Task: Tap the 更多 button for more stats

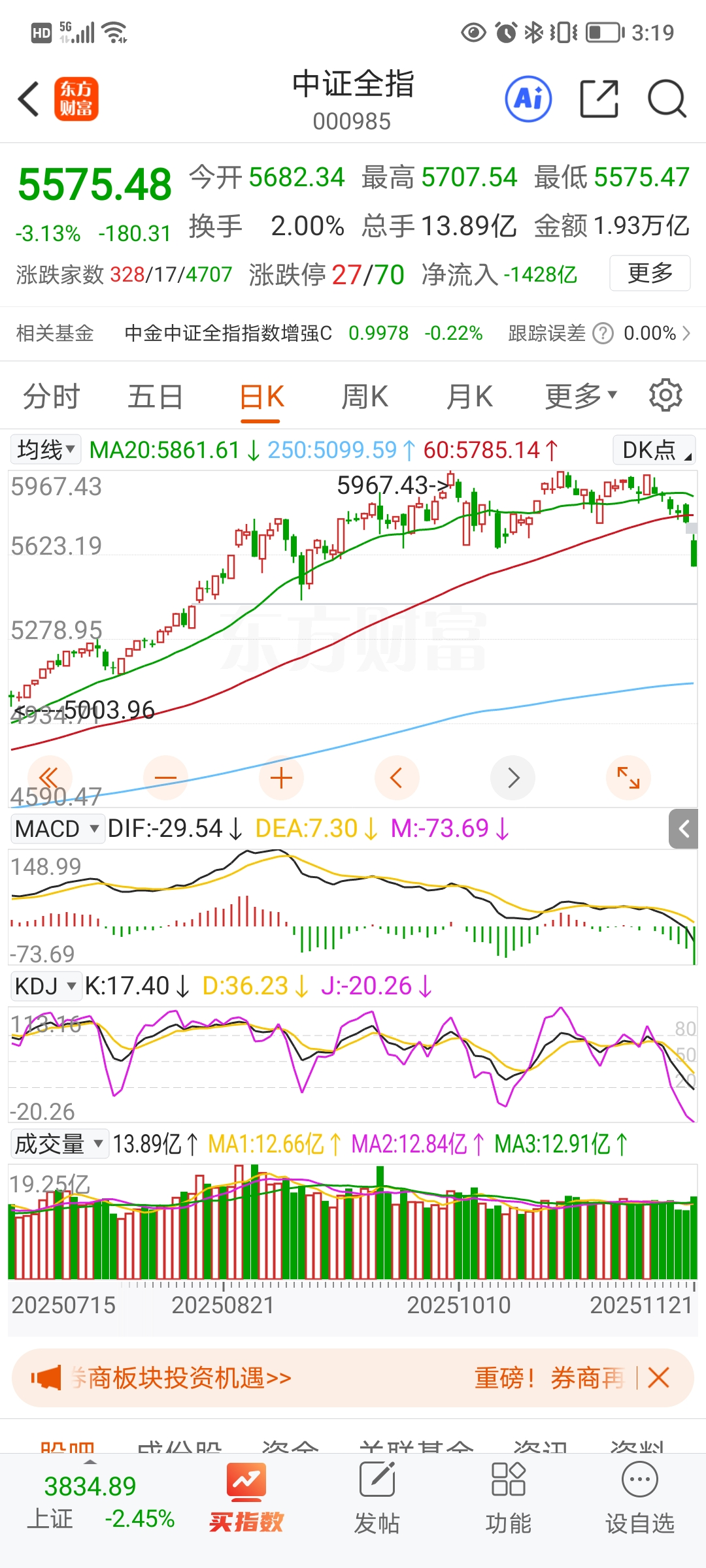Action: 649,273
